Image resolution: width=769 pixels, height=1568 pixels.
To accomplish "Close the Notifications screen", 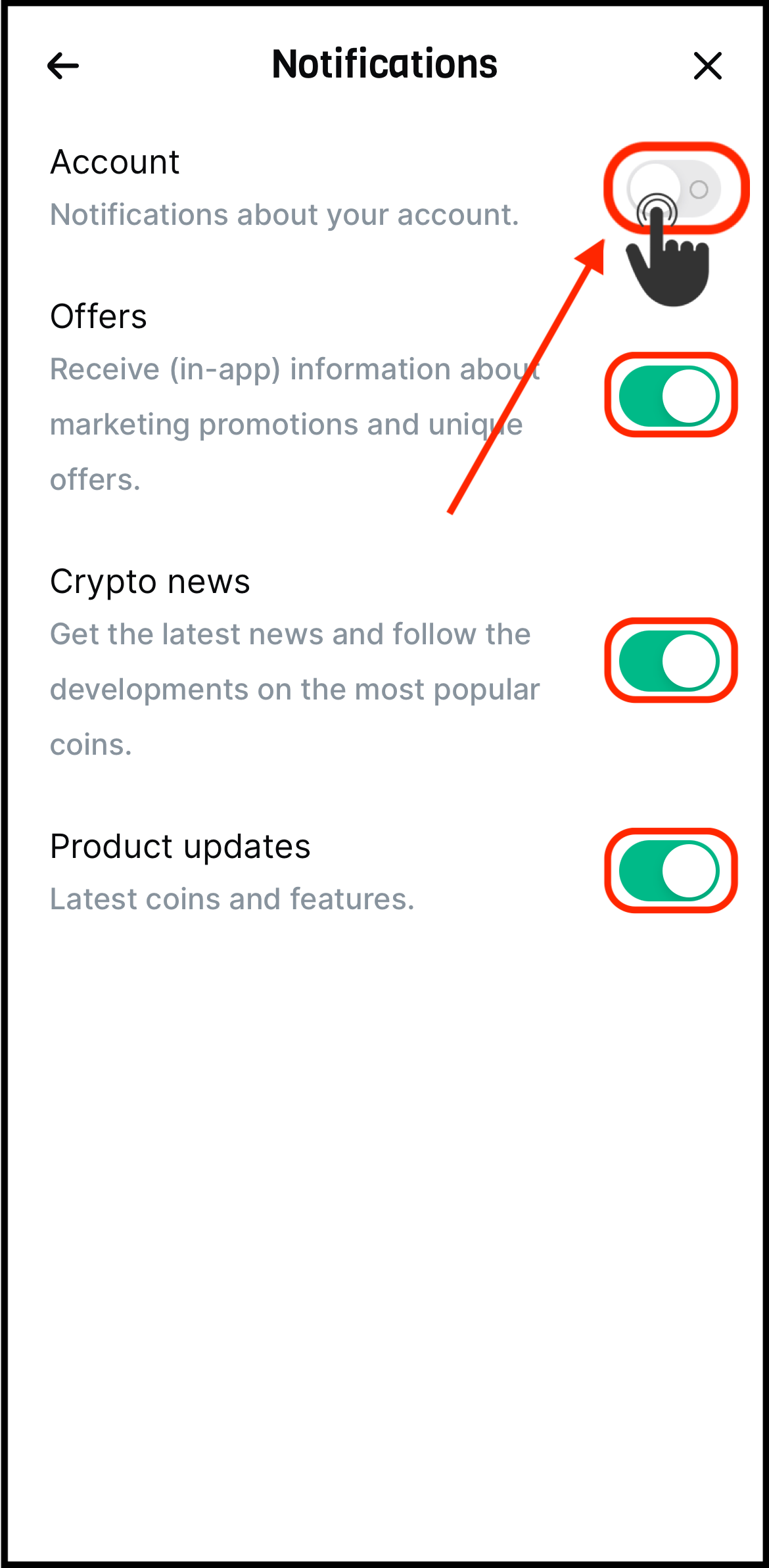I will tap(708, 66).
